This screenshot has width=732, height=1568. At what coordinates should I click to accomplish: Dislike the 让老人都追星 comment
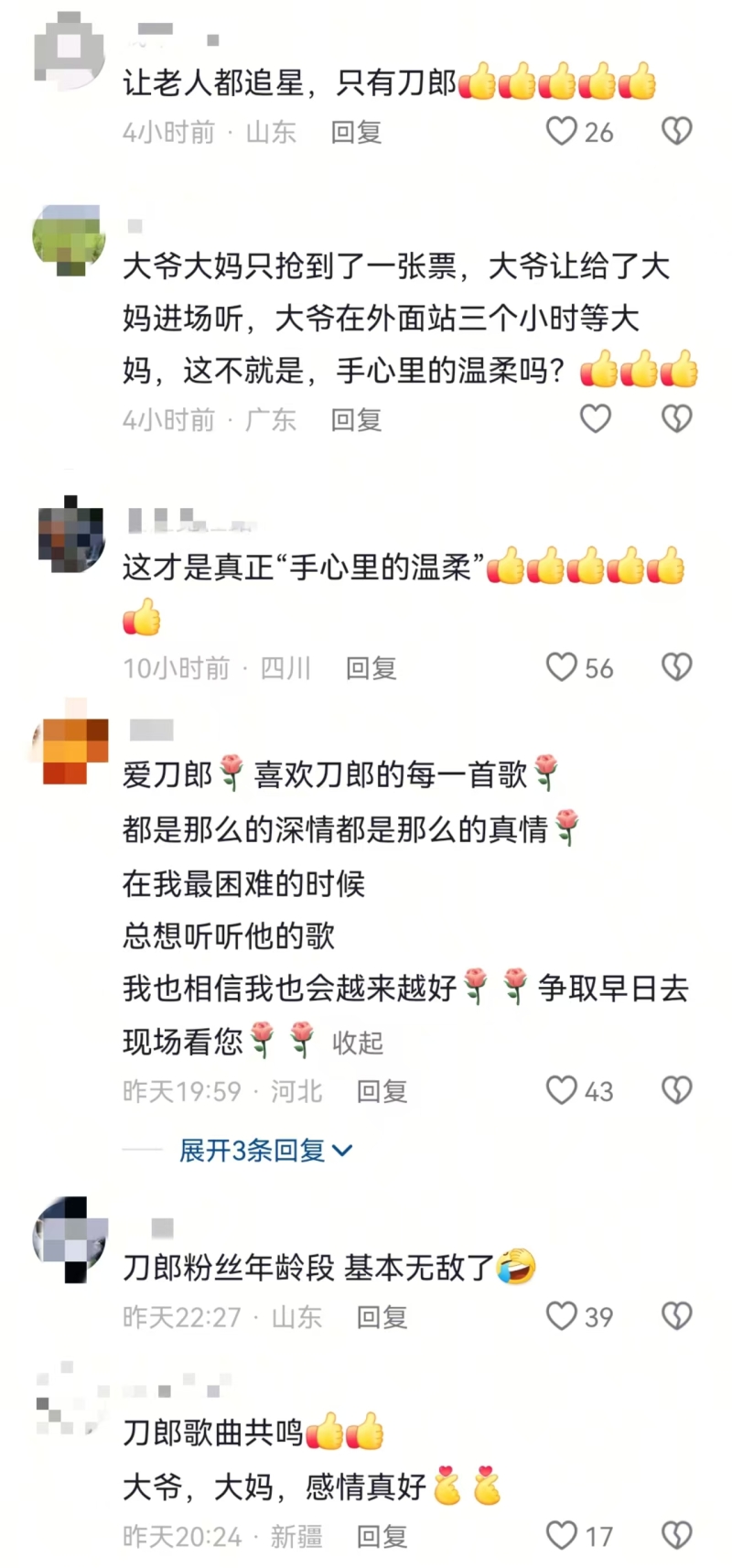[x=676, y=132]
